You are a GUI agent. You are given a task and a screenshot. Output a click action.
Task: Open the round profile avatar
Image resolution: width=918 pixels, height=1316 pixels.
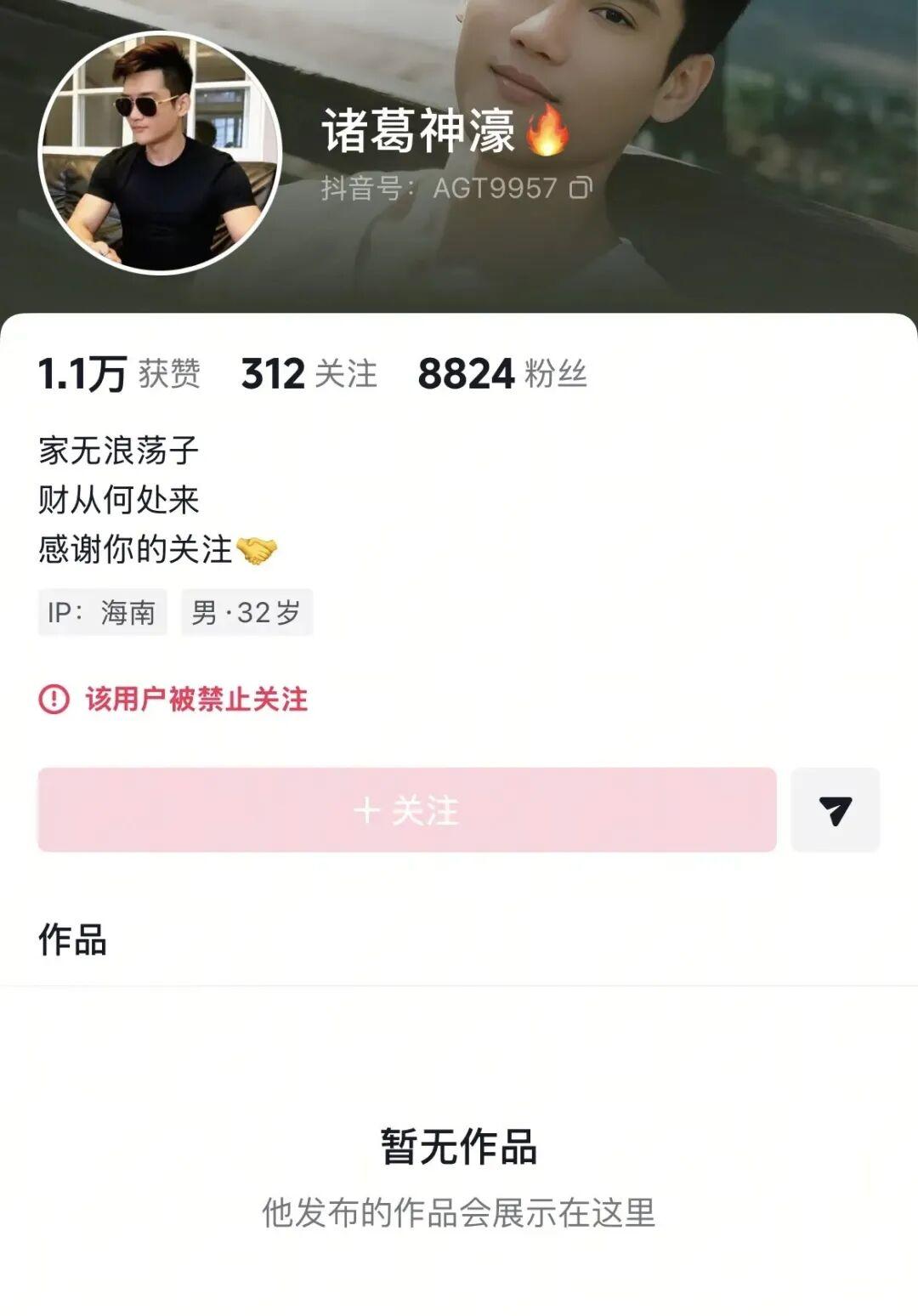160,153
